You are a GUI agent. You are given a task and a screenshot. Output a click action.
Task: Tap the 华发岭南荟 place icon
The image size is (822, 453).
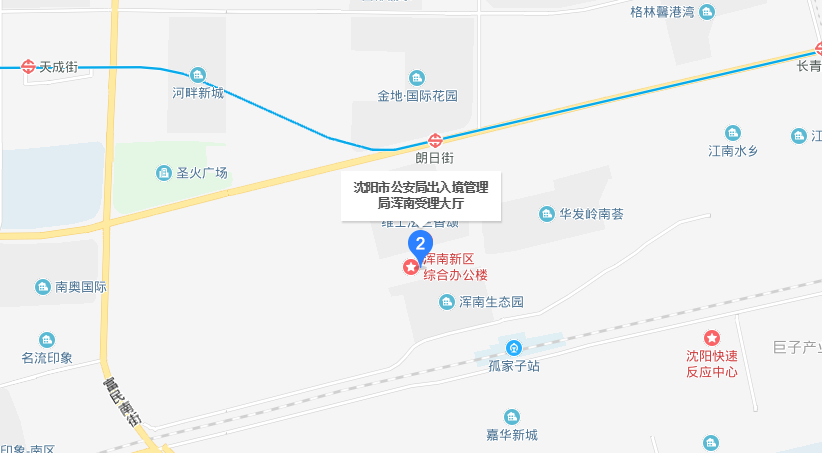click(x=546, y=213)
